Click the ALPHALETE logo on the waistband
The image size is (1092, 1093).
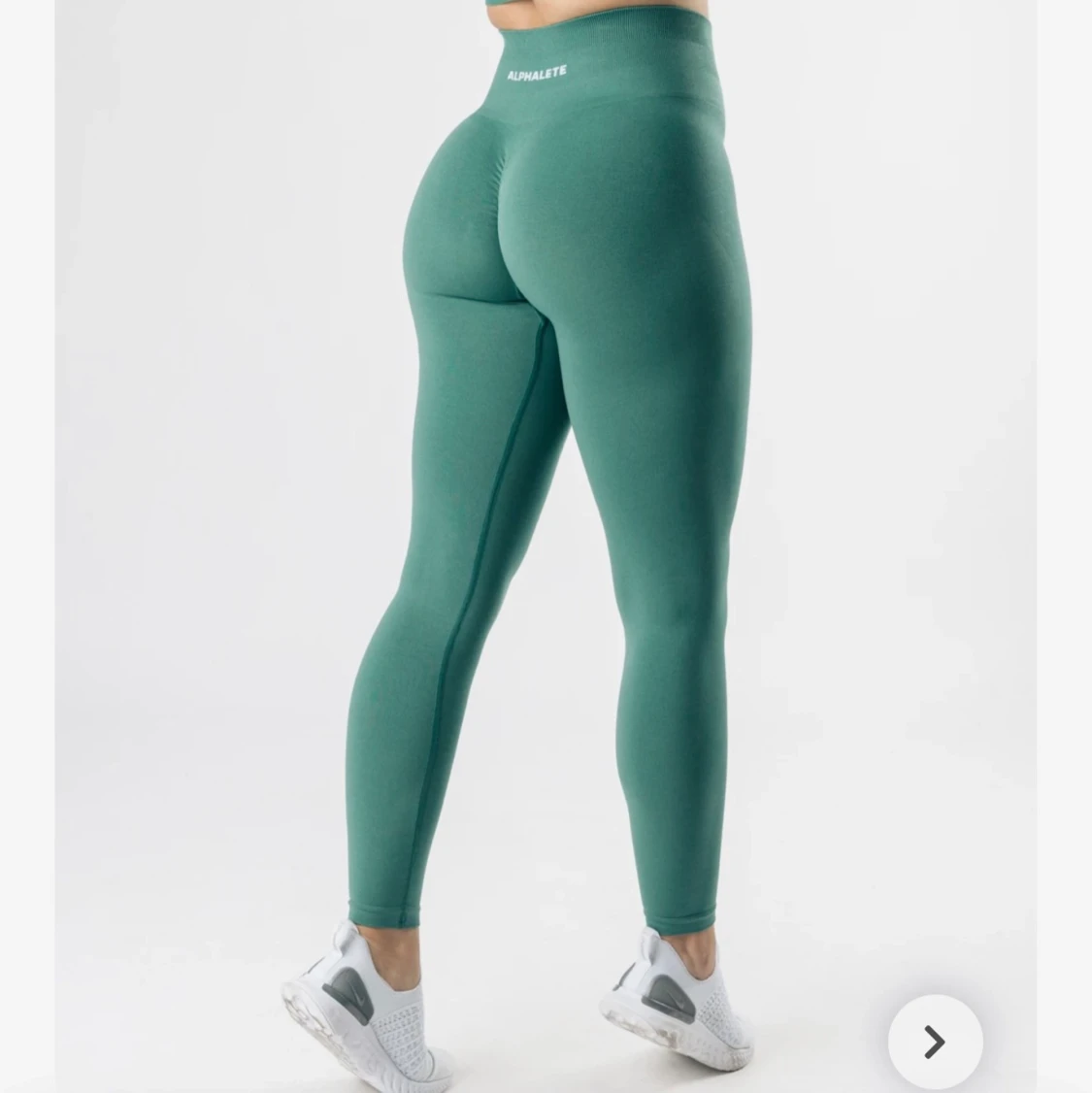[539, 75]
